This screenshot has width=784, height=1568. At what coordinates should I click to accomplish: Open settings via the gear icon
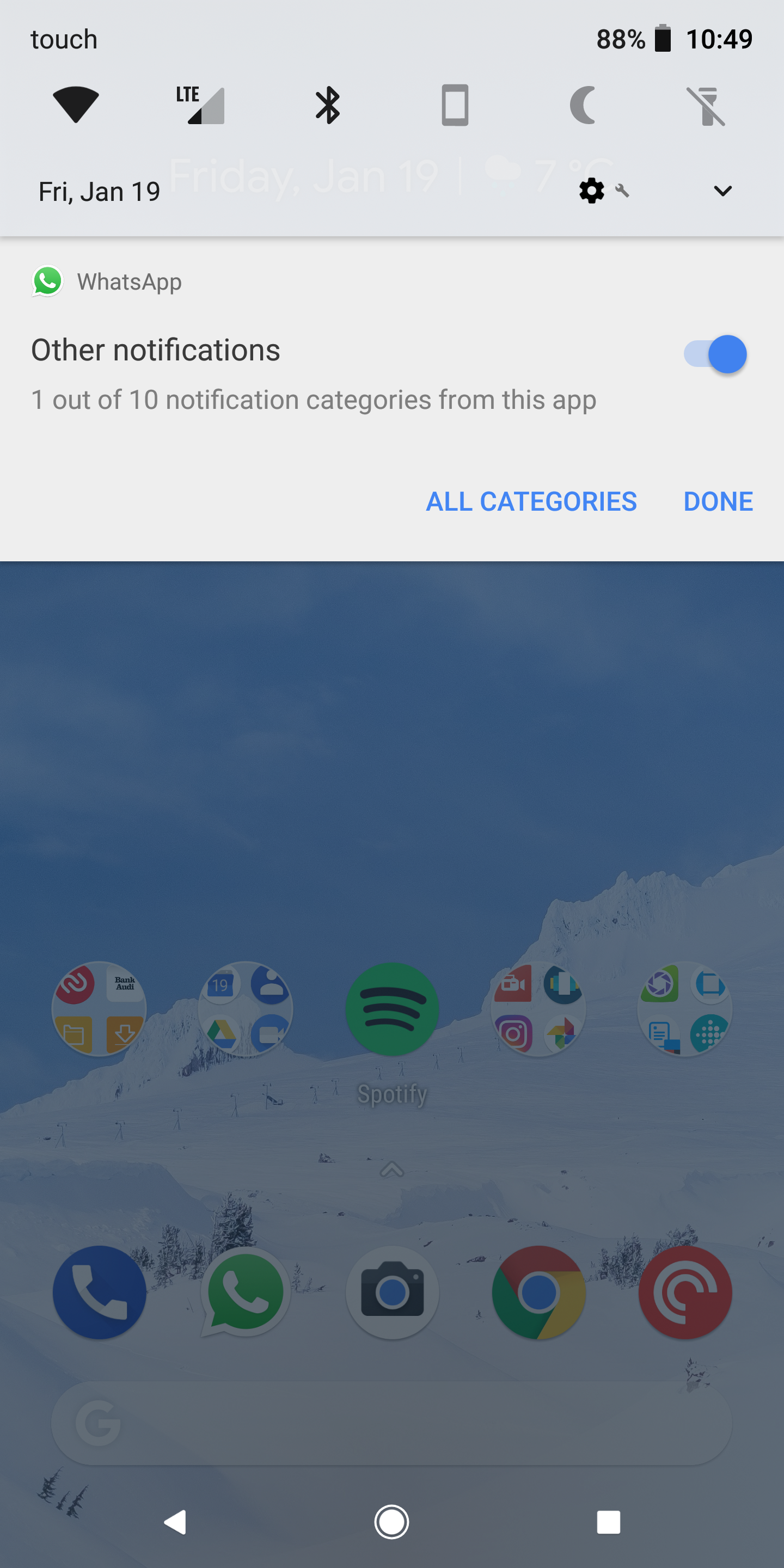(x=589, y=191)
